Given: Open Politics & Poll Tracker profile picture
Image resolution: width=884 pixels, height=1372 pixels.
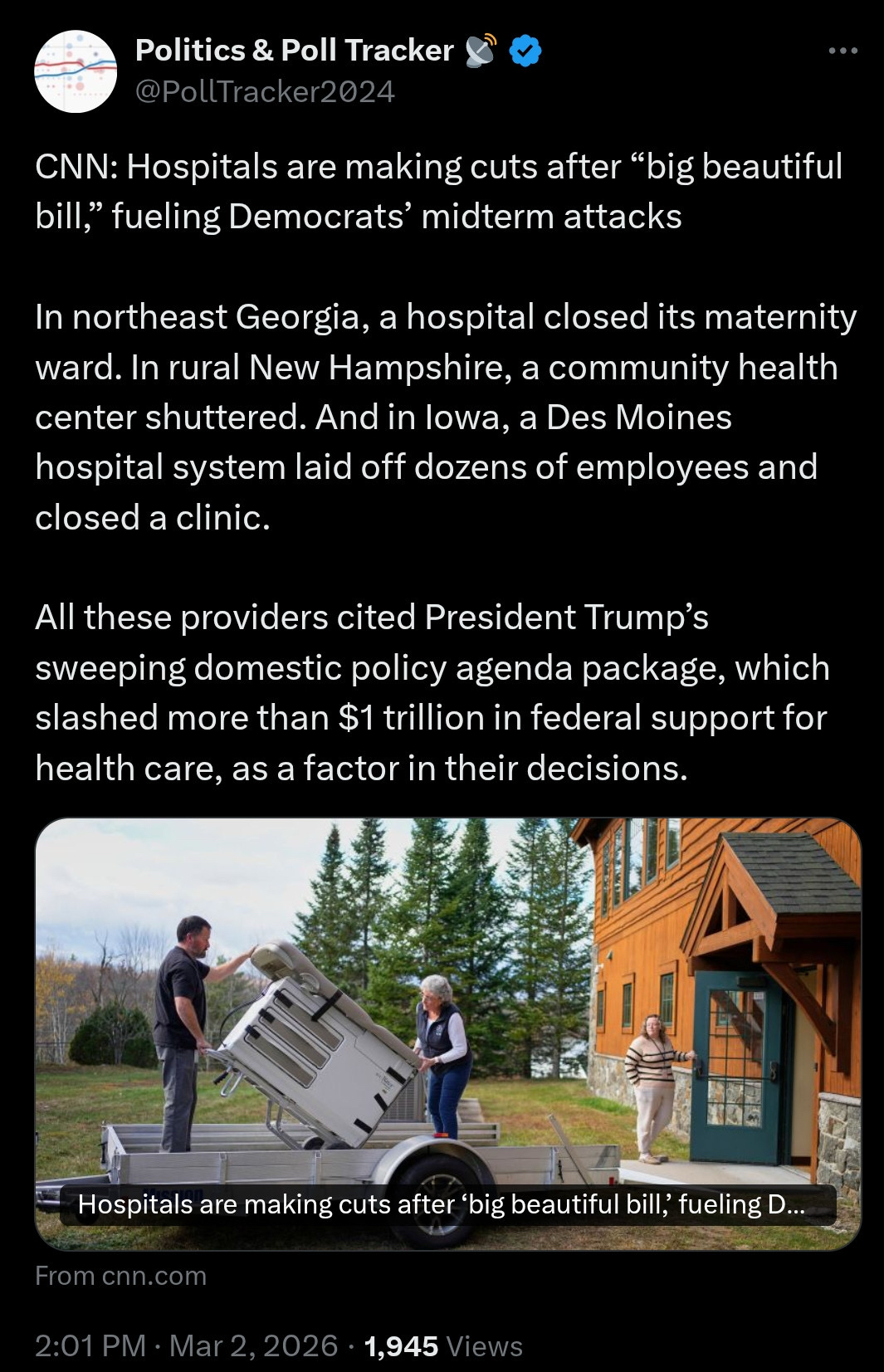Looking at the screenshot, I should click(76, 71).
